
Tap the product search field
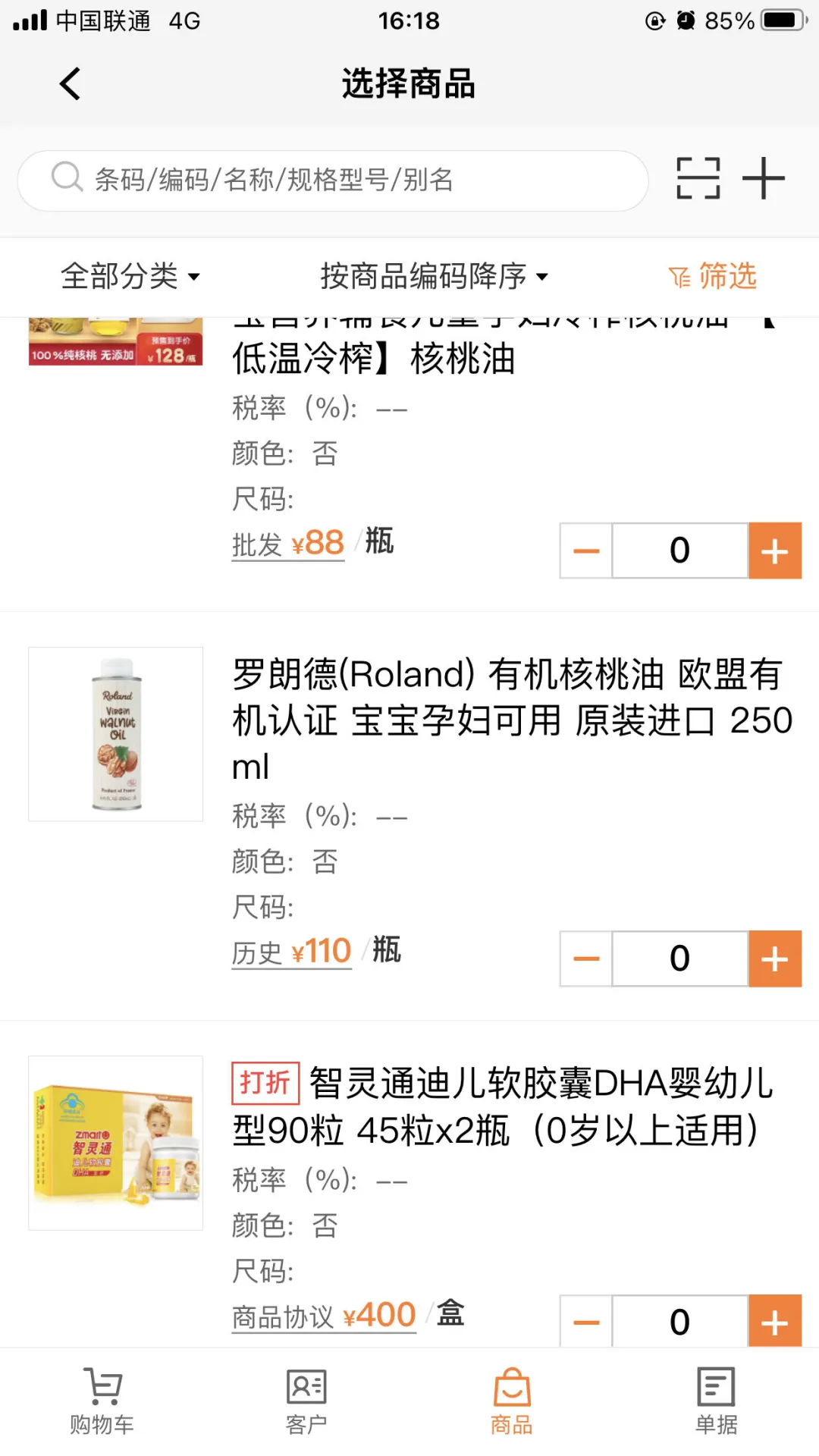[x=333, y=180]
